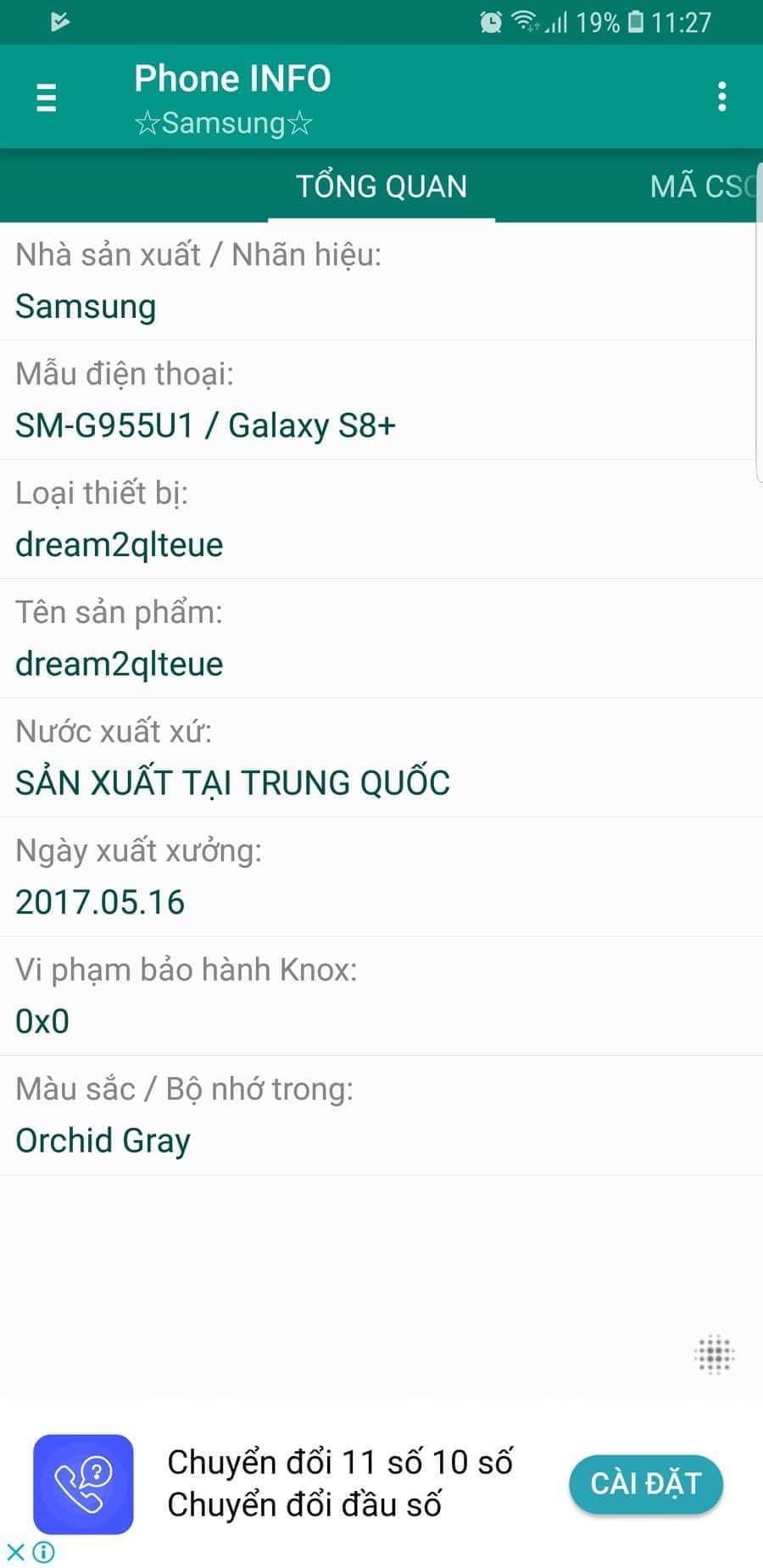The width and height of the screenshot is (763, 1568).
Task: Select the TỔNG QUAN tab
Action: click(381, 186)
